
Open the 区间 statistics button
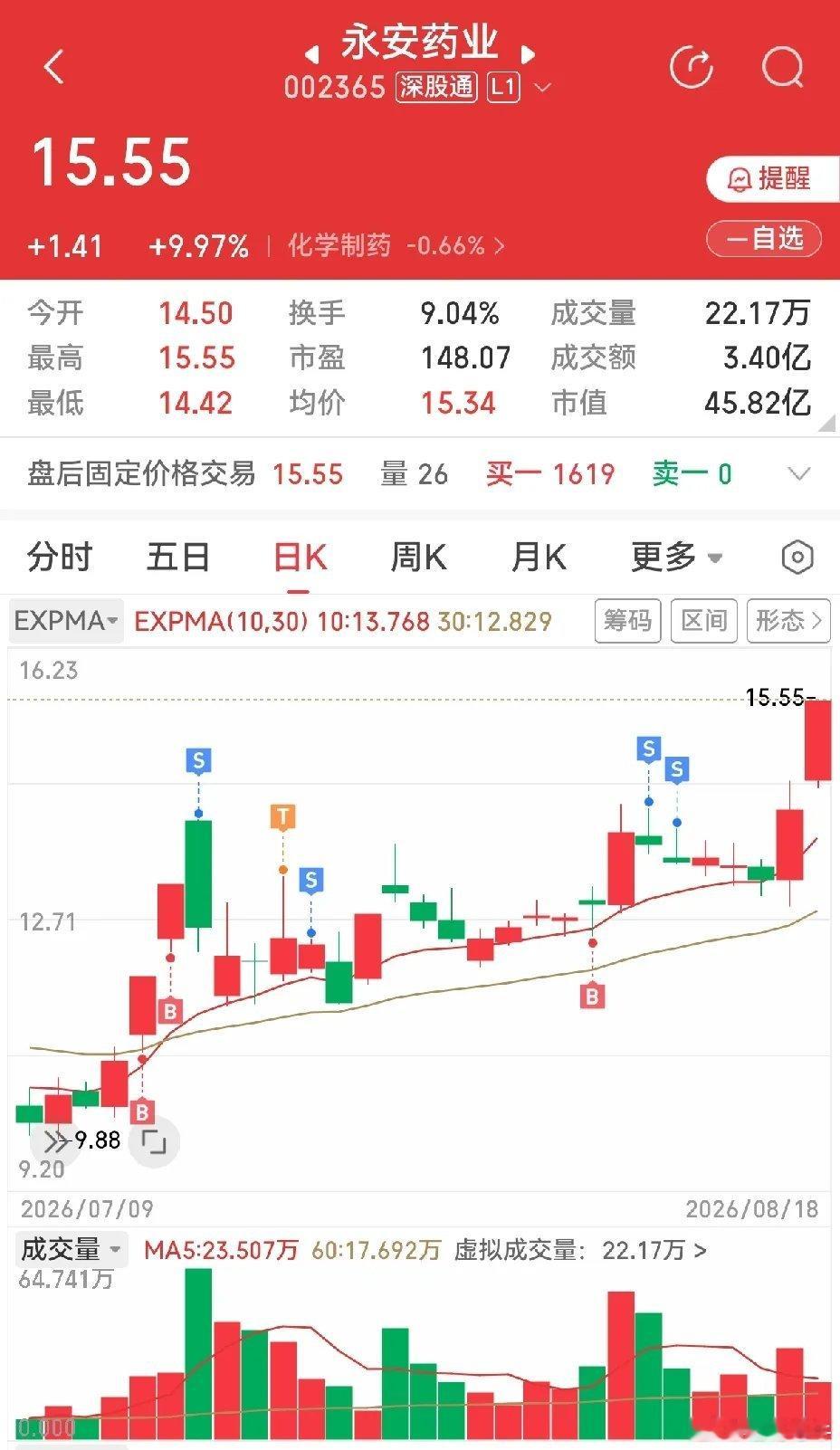point(703,621)
